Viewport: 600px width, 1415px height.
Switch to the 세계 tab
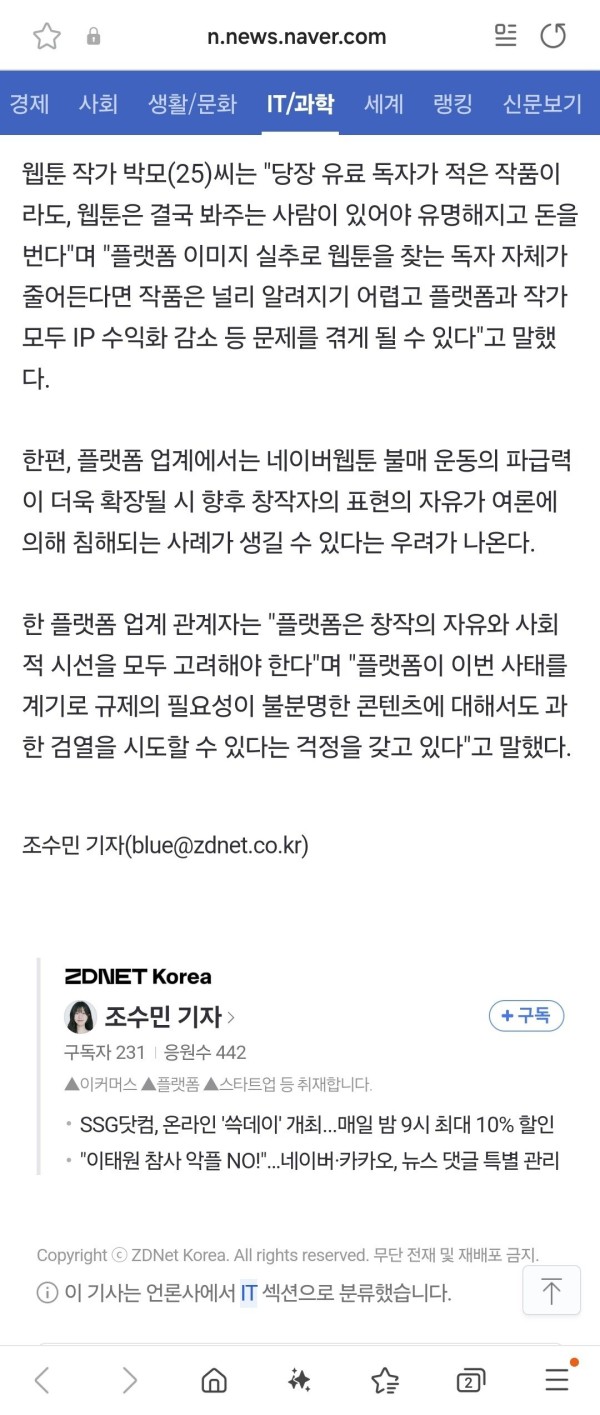[x=384, y=104]
